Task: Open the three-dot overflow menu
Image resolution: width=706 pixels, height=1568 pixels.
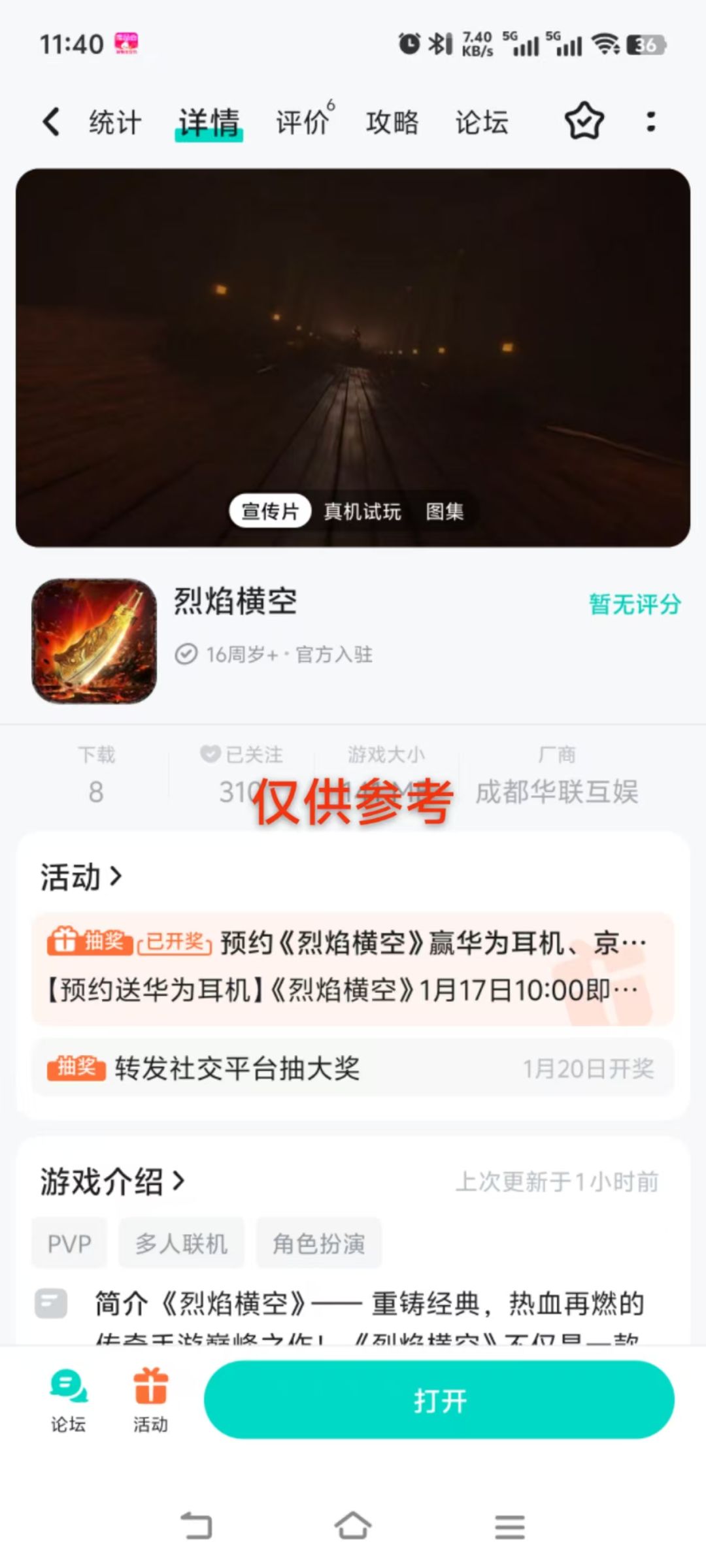Action: [x=651, y=122]
